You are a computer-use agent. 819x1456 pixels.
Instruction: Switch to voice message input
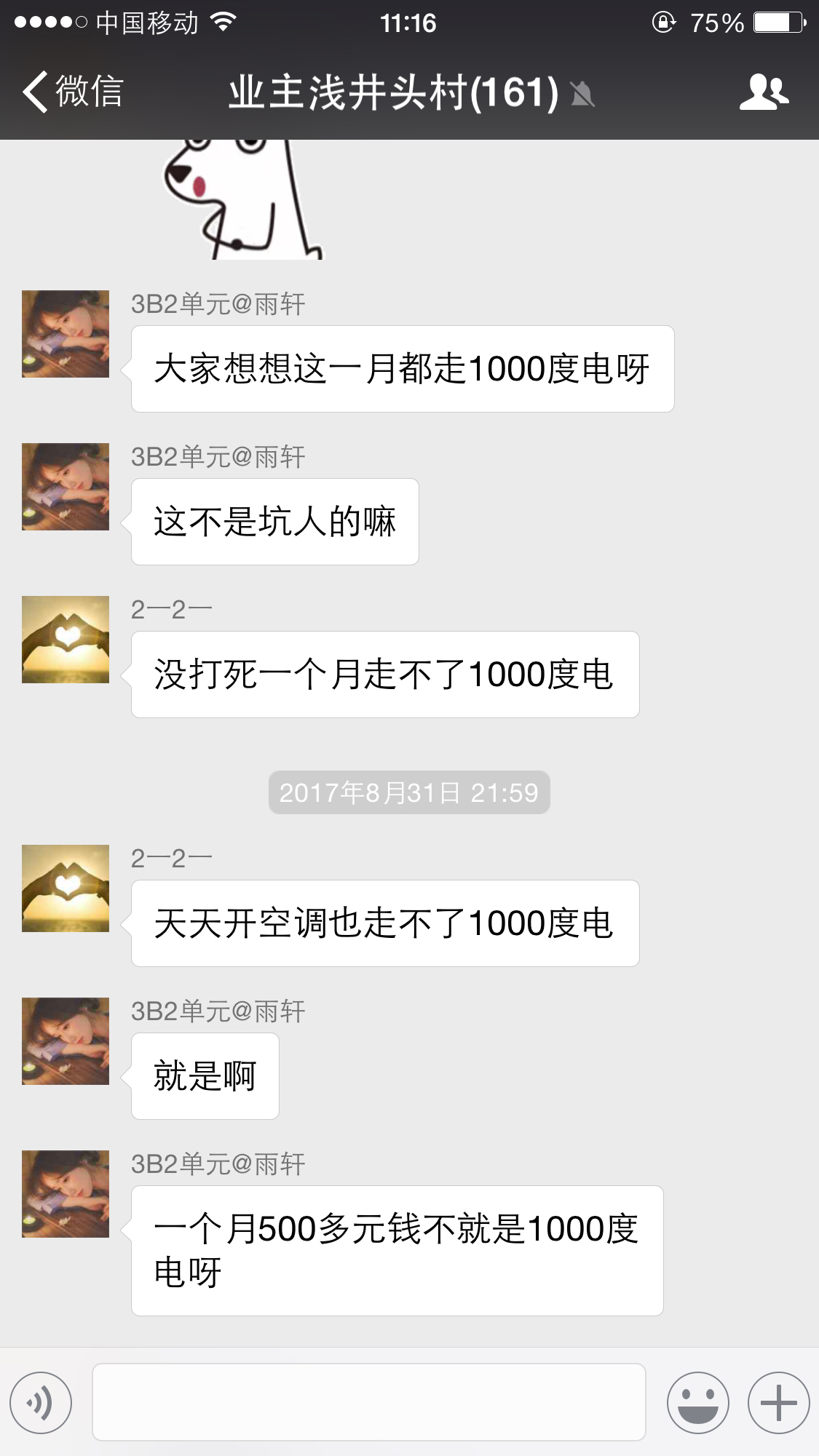[41, 1402]
